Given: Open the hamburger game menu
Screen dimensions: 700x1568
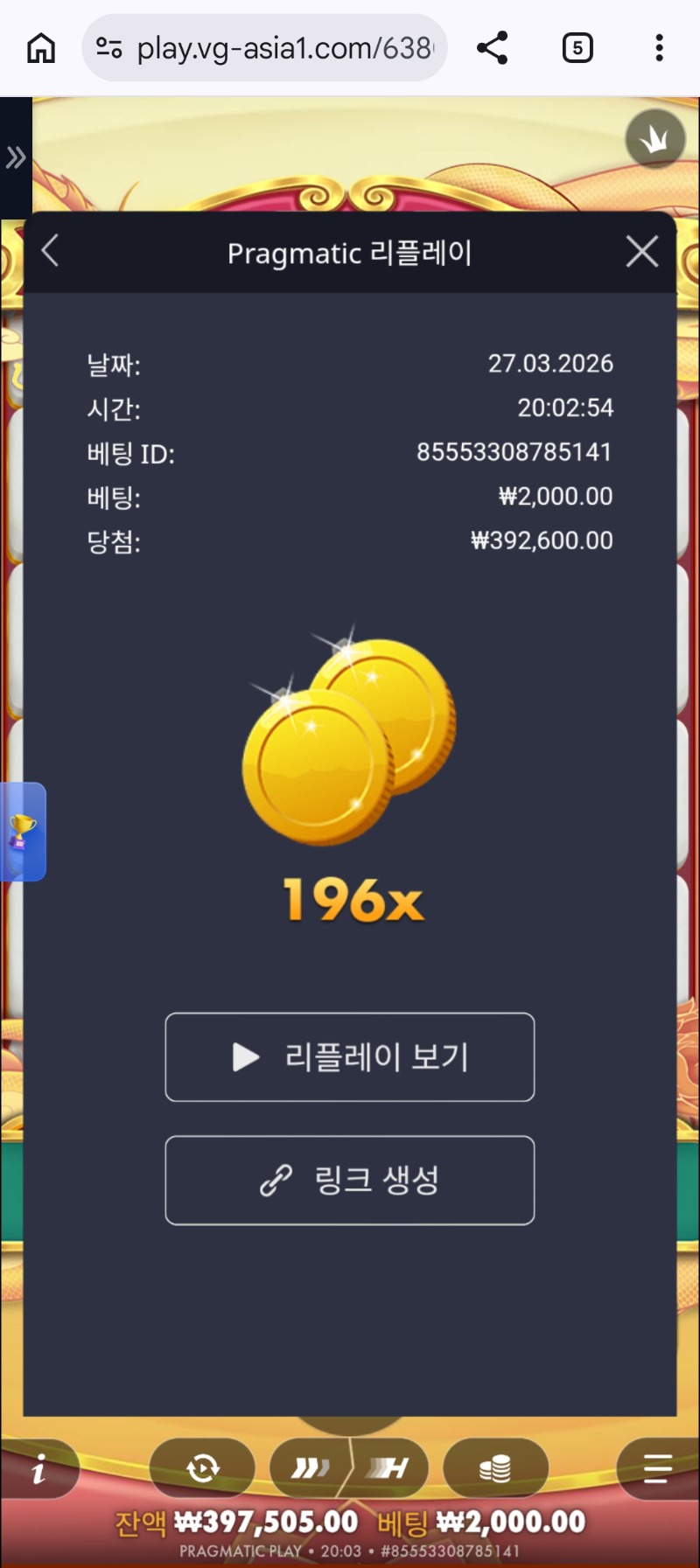Looking at the screenshot, I should [657, 1468].
